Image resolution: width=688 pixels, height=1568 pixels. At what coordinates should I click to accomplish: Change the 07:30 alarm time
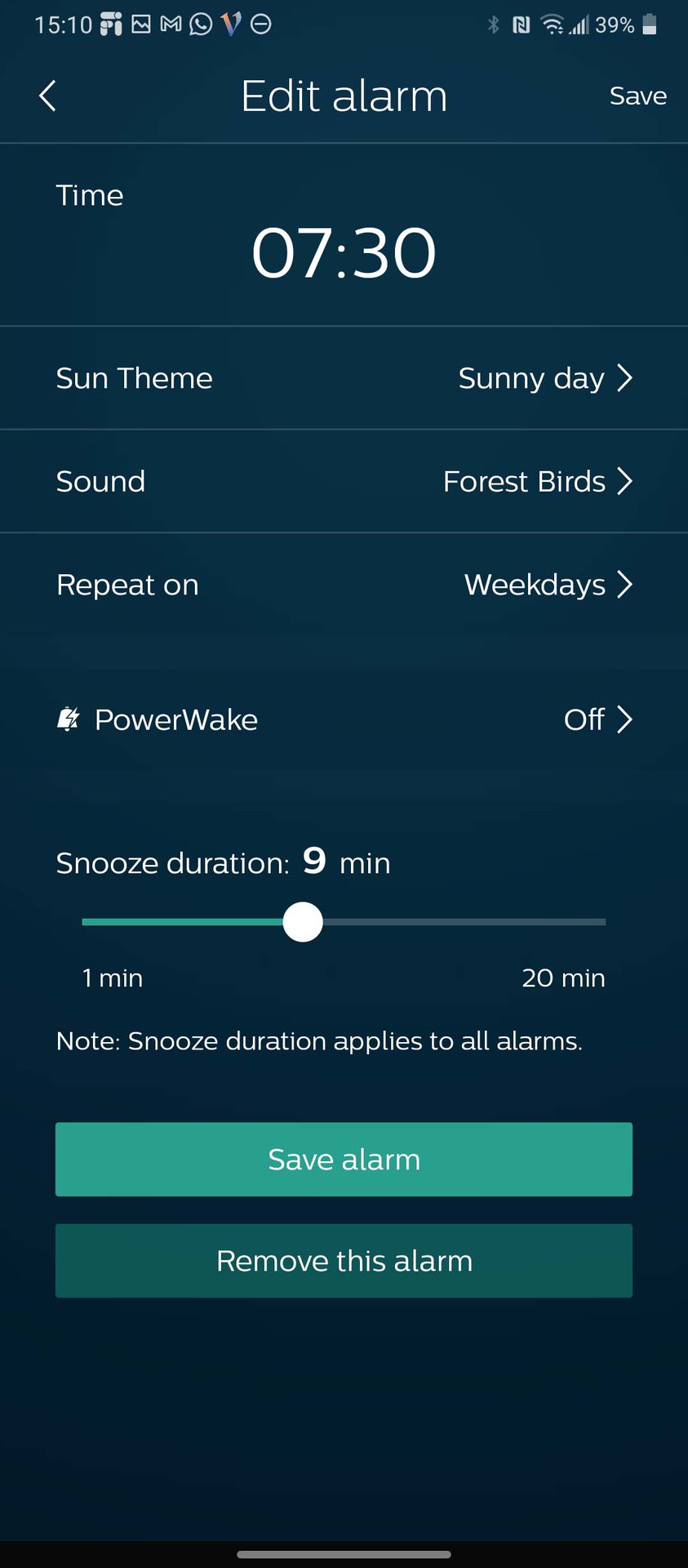[x=344, y=253]
